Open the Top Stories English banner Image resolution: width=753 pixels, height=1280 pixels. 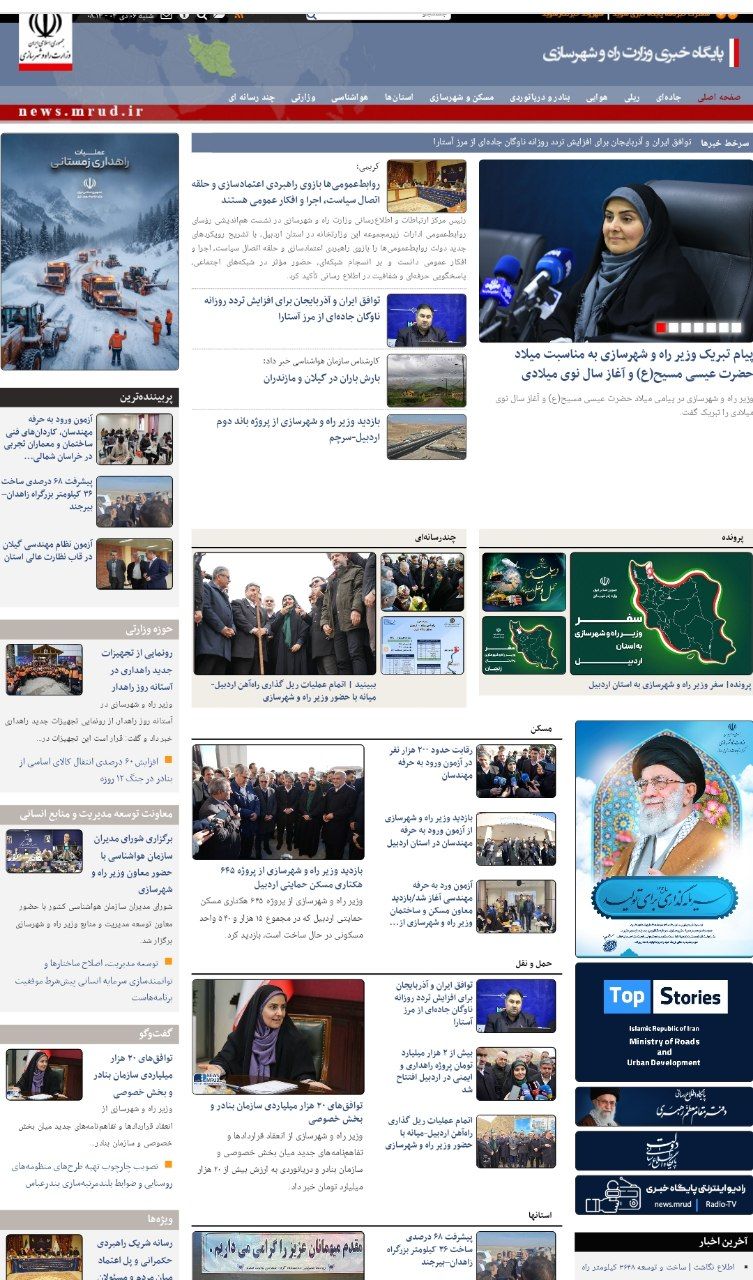pyautogui.click(x=664, y=1022)
